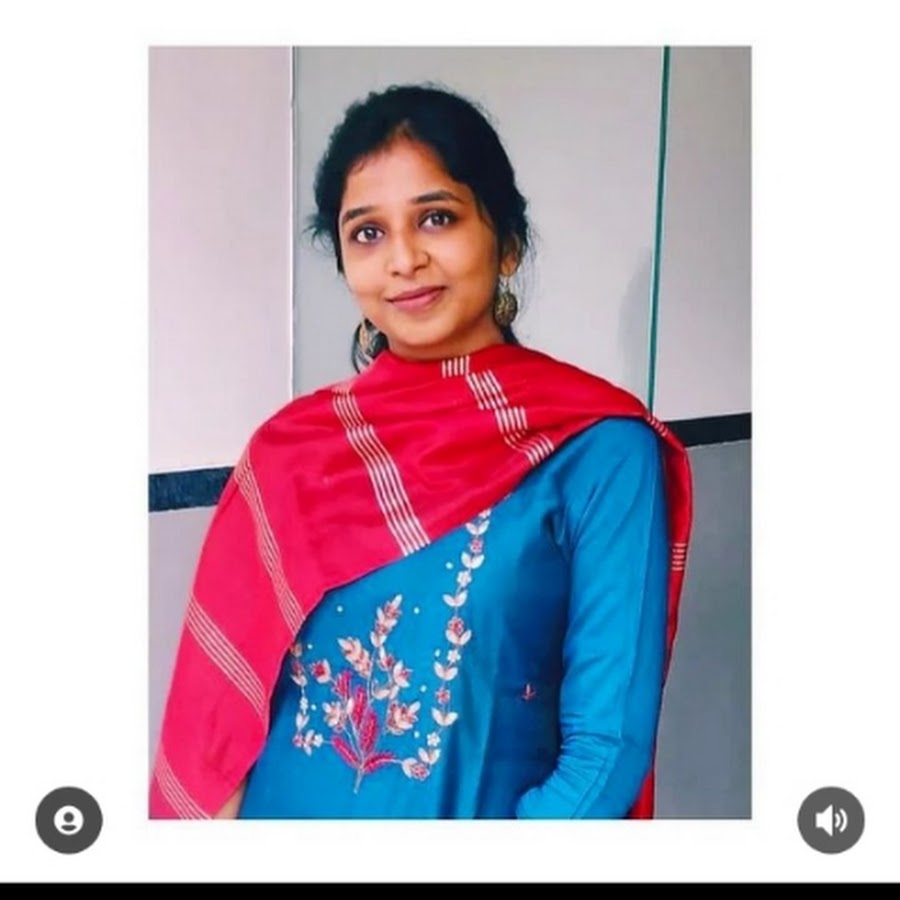This screenshot has height=900, width=900.
Task: View the people tagged in this post
Action: pos(69,820)
